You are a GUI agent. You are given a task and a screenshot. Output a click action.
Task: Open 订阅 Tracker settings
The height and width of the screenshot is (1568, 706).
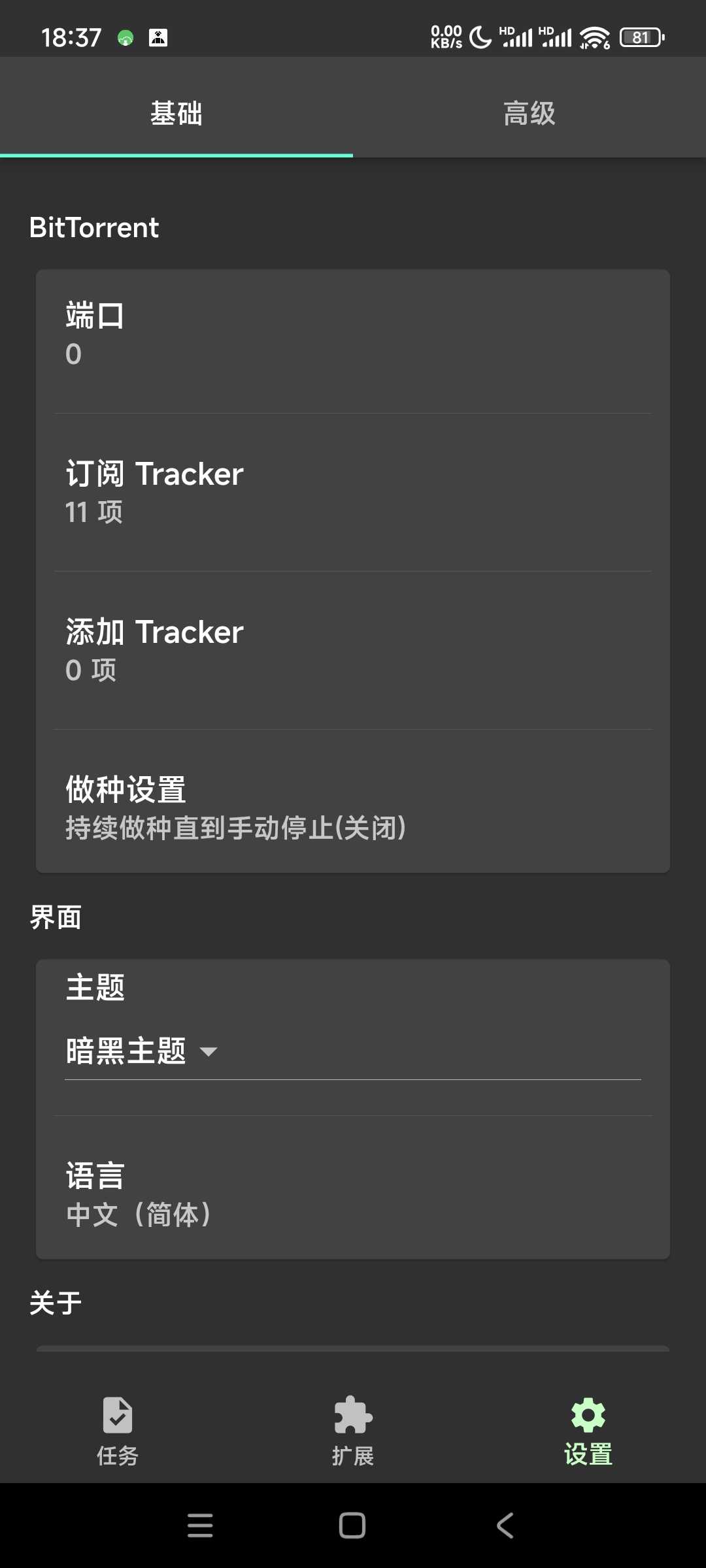[x=353, y=492]
